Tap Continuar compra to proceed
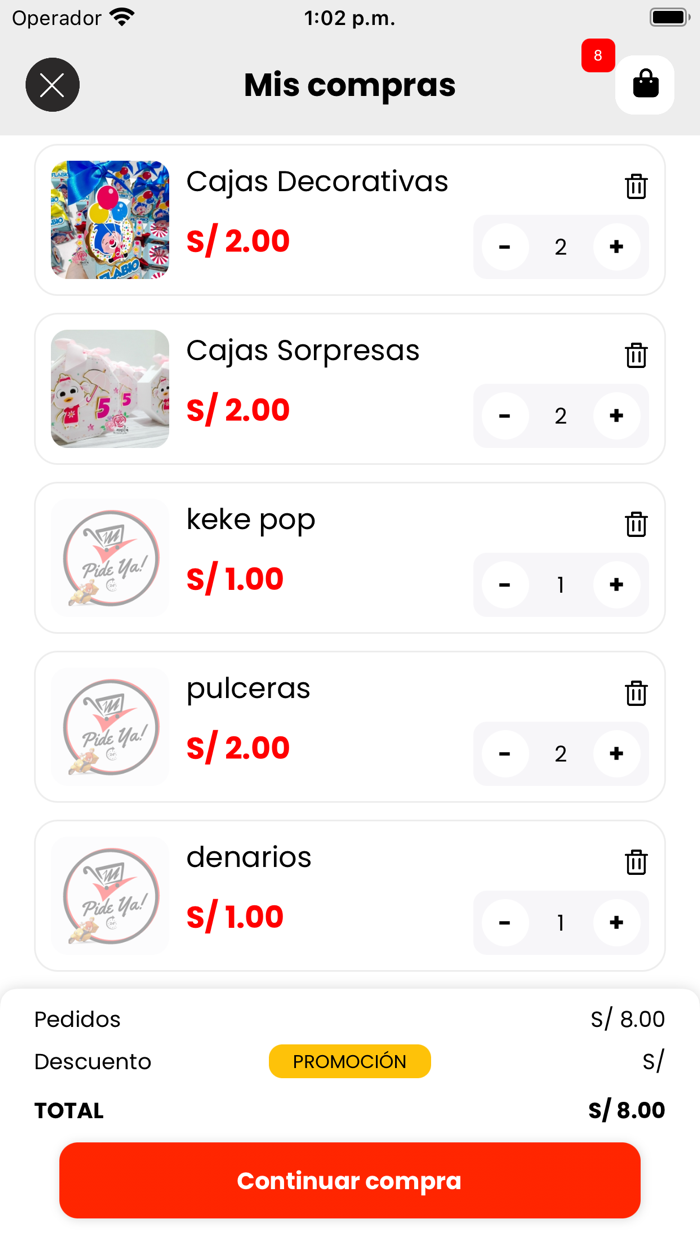This screenshot has width=700, height=1244. pos(350,1181)
